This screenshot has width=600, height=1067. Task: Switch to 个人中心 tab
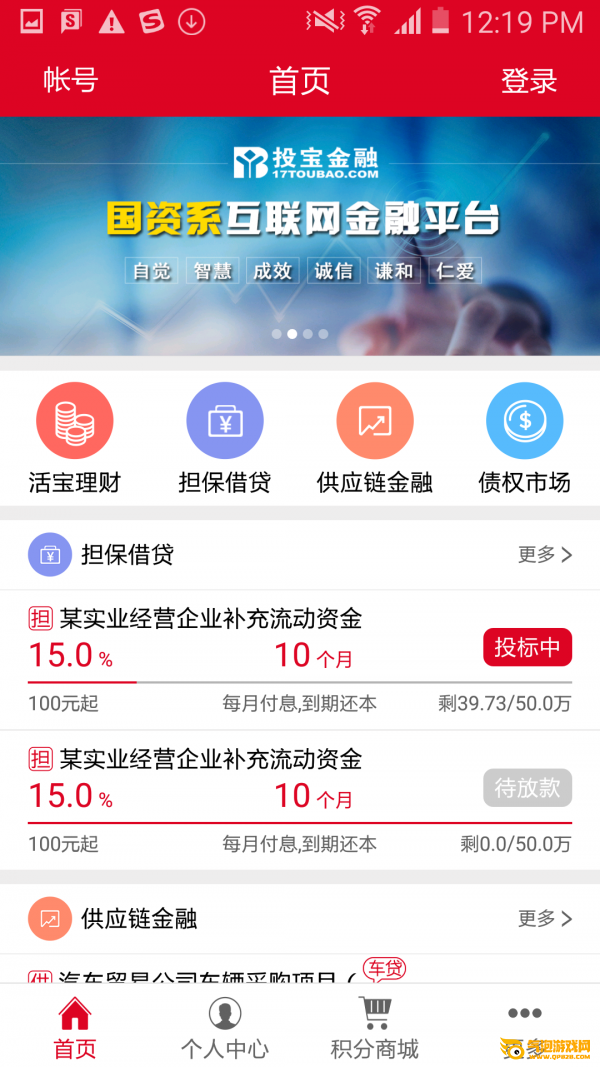coord(224,1028)
